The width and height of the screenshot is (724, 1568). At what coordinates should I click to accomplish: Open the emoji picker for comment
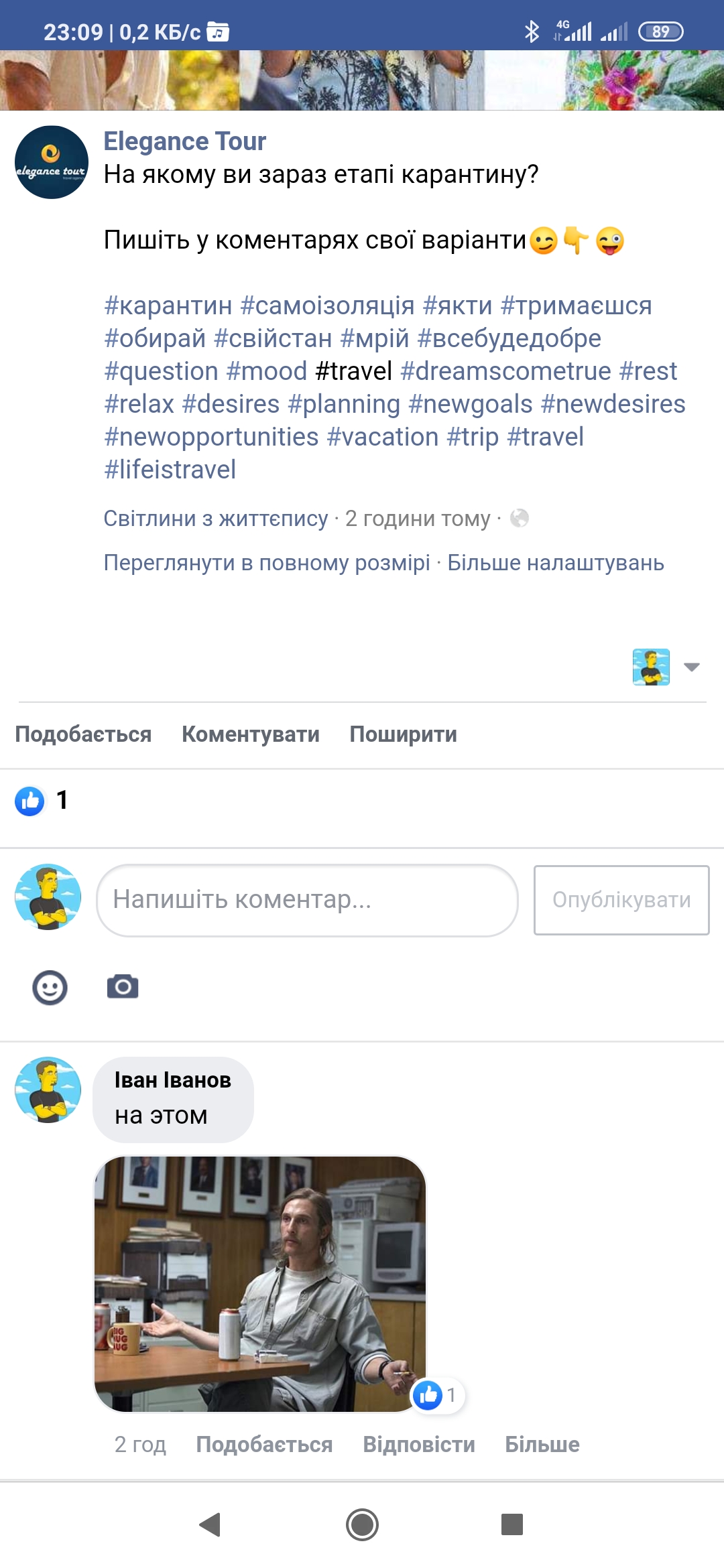click(x=50, y=987)
